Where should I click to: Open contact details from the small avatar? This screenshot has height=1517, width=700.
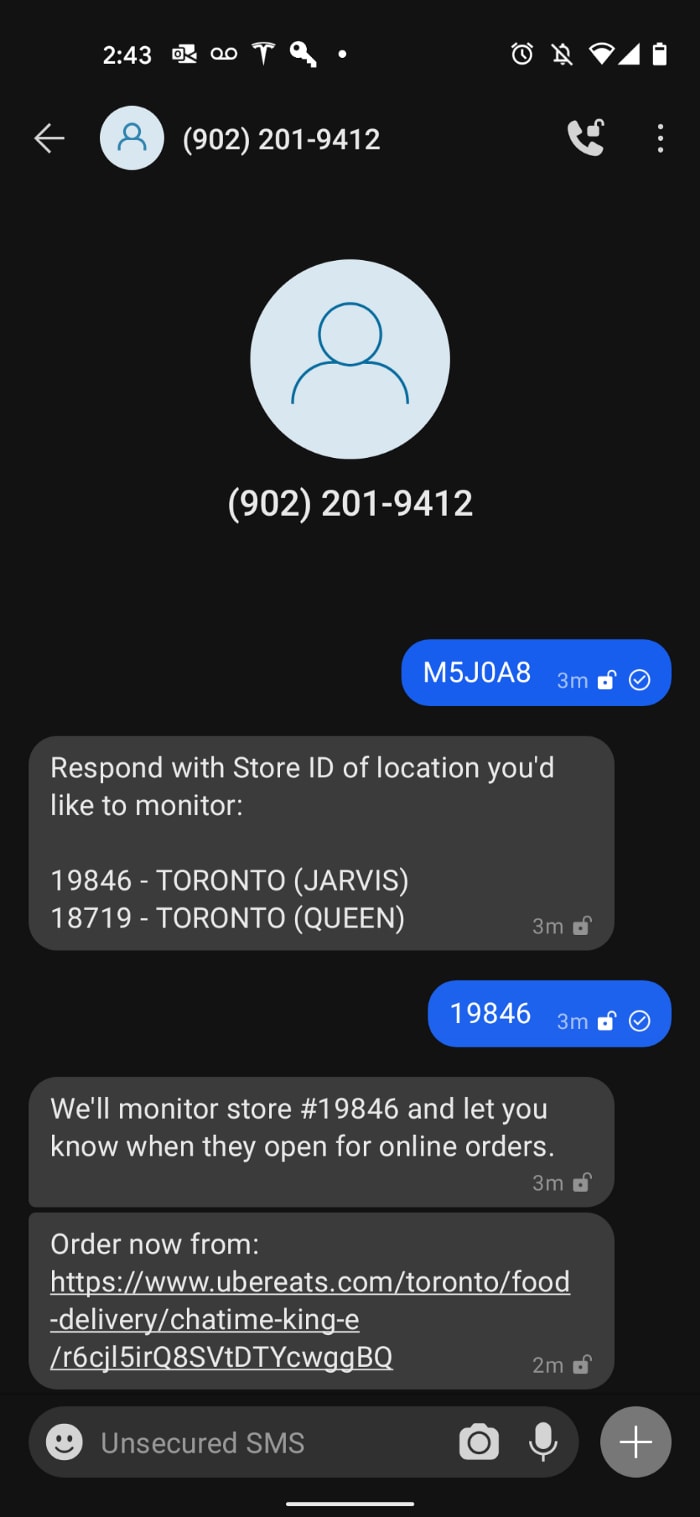132,138
